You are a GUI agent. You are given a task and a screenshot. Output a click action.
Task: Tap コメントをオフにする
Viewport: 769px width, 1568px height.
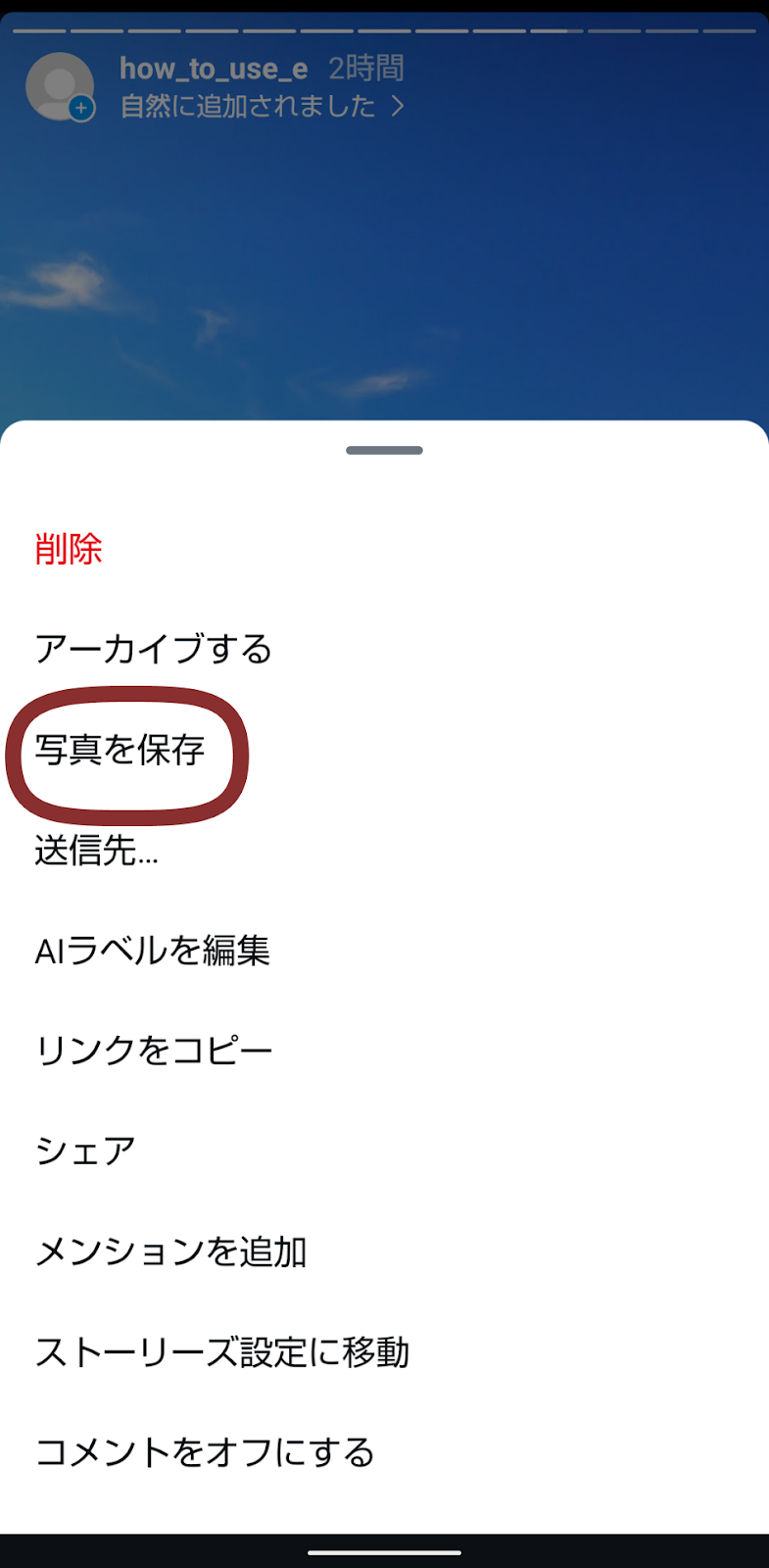click(205, 1452)
